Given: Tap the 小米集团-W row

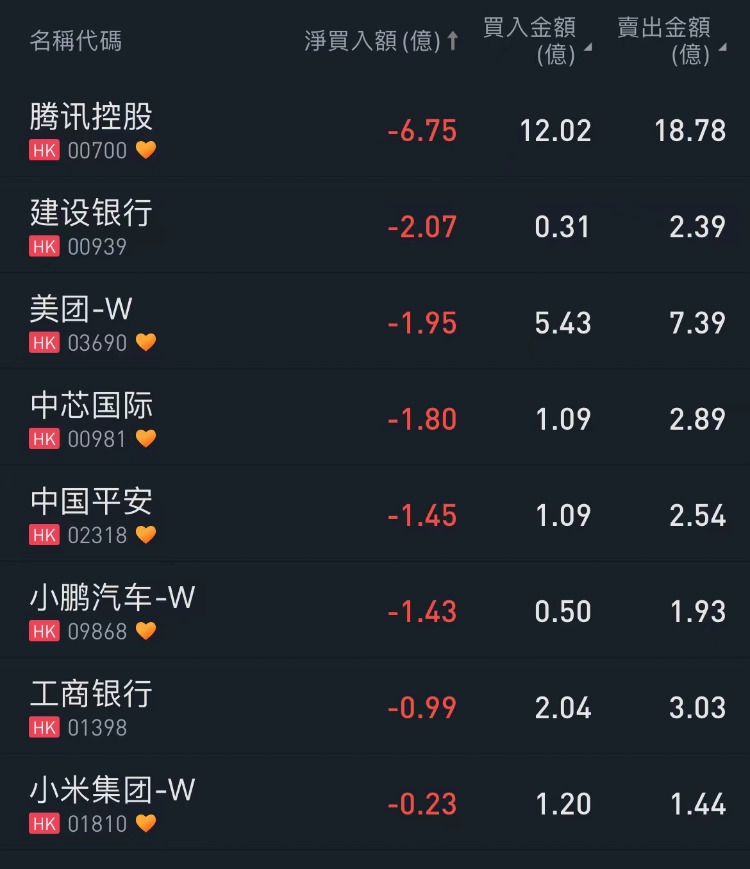Looking at the screenshot, I should (112, 802).
